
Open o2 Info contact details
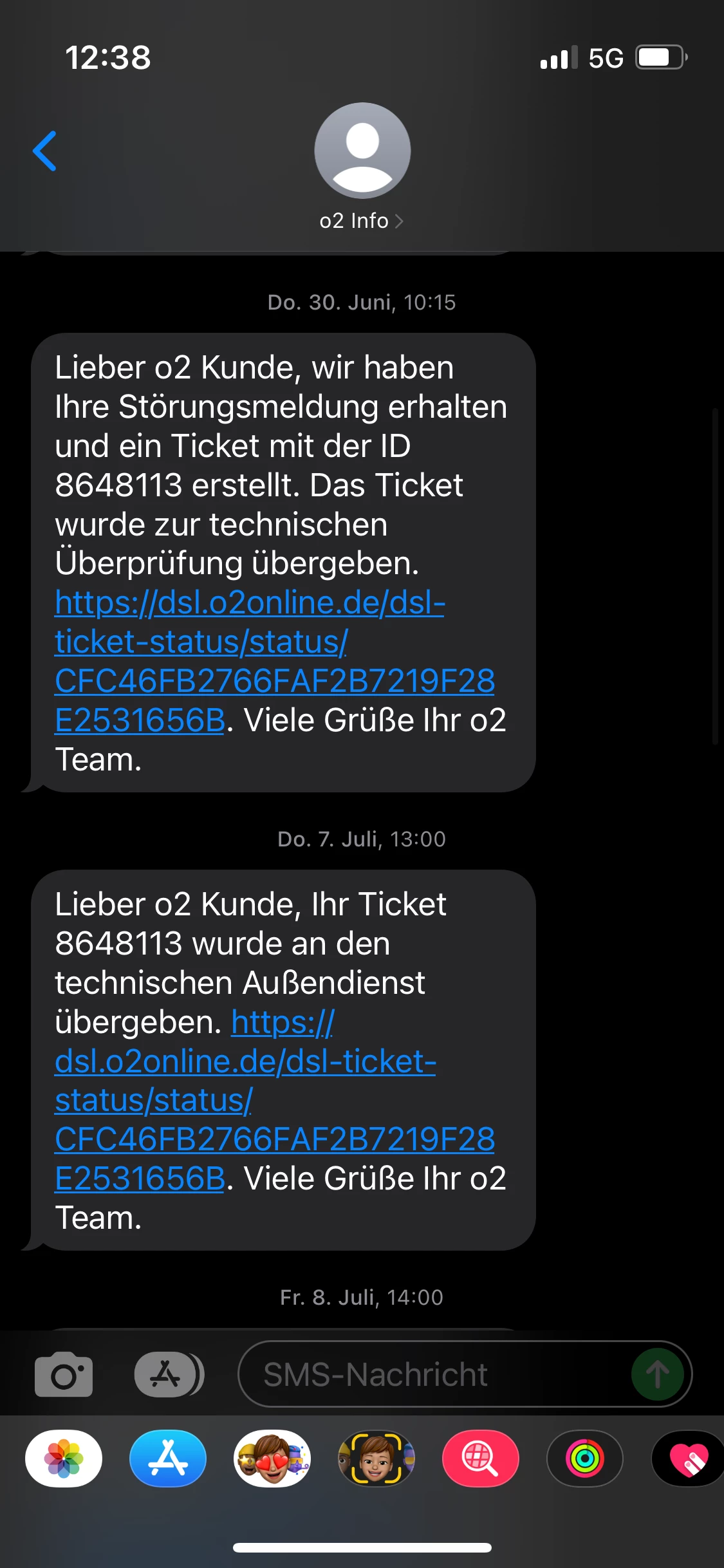click(x=362, y=221)
